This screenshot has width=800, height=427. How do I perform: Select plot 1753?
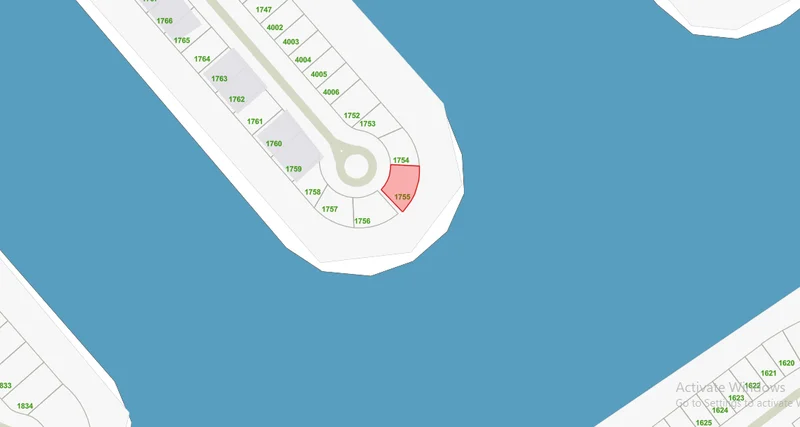tap(367, 124)
